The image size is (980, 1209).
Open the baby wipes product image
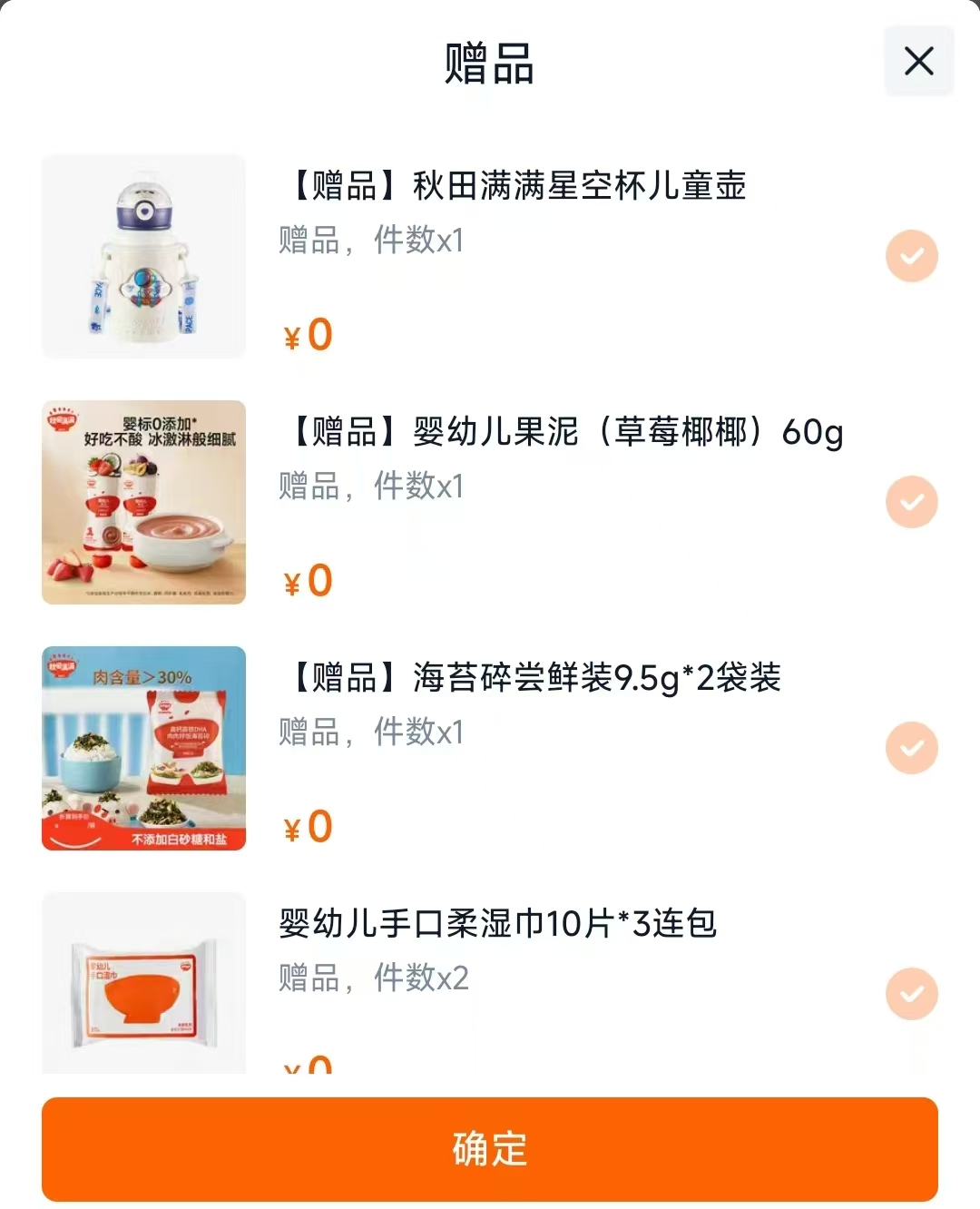(x=142, y=985)
